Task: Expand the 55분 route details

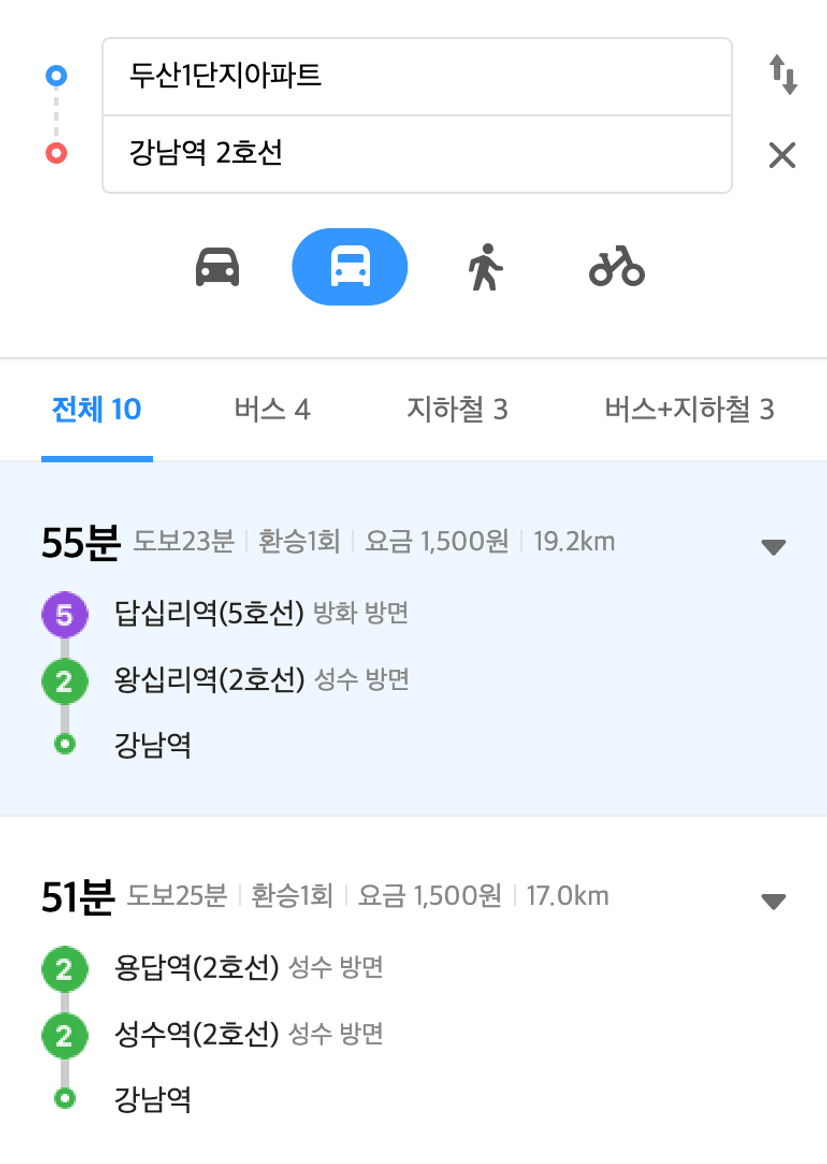Action: [773, 546]
